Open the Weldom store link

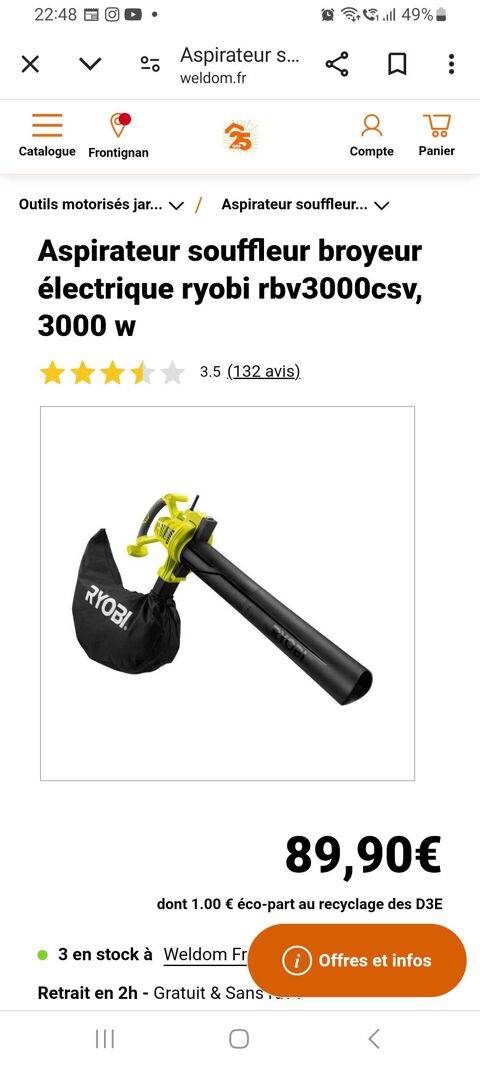[x=205, y=954]
